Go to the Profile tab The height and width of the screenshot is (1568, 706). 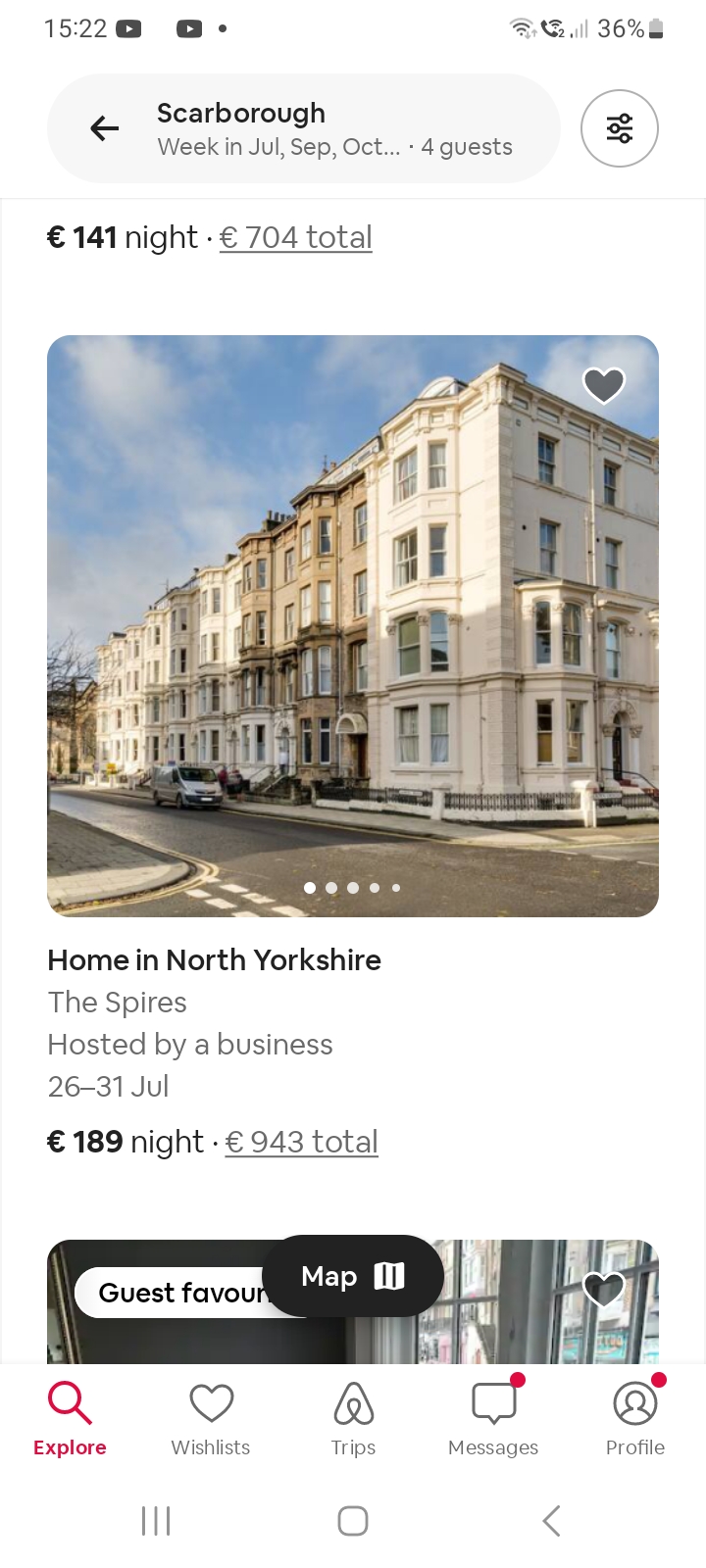pos(634,1419)
